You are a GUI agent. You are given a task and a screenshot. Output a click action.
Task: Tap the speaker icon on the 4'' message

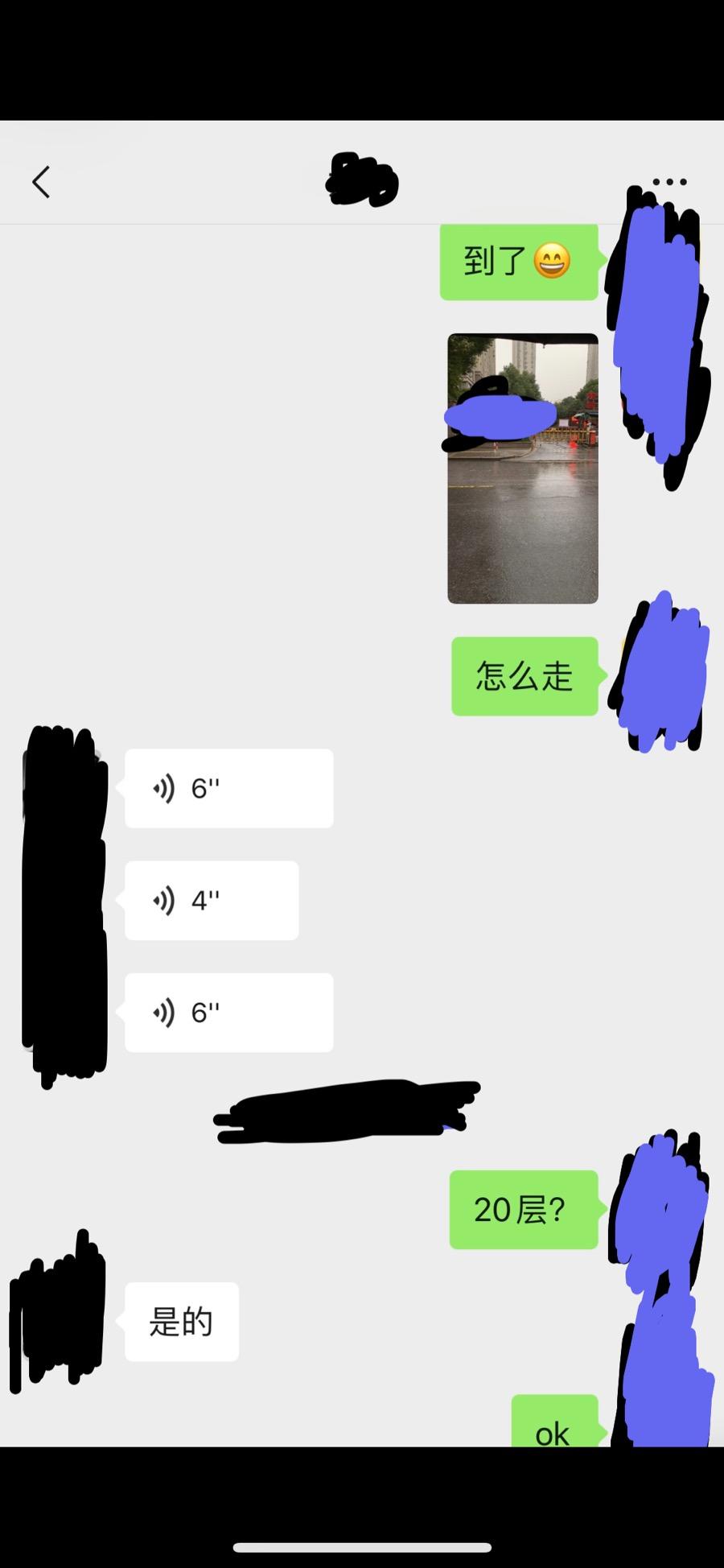click(163, 900)
